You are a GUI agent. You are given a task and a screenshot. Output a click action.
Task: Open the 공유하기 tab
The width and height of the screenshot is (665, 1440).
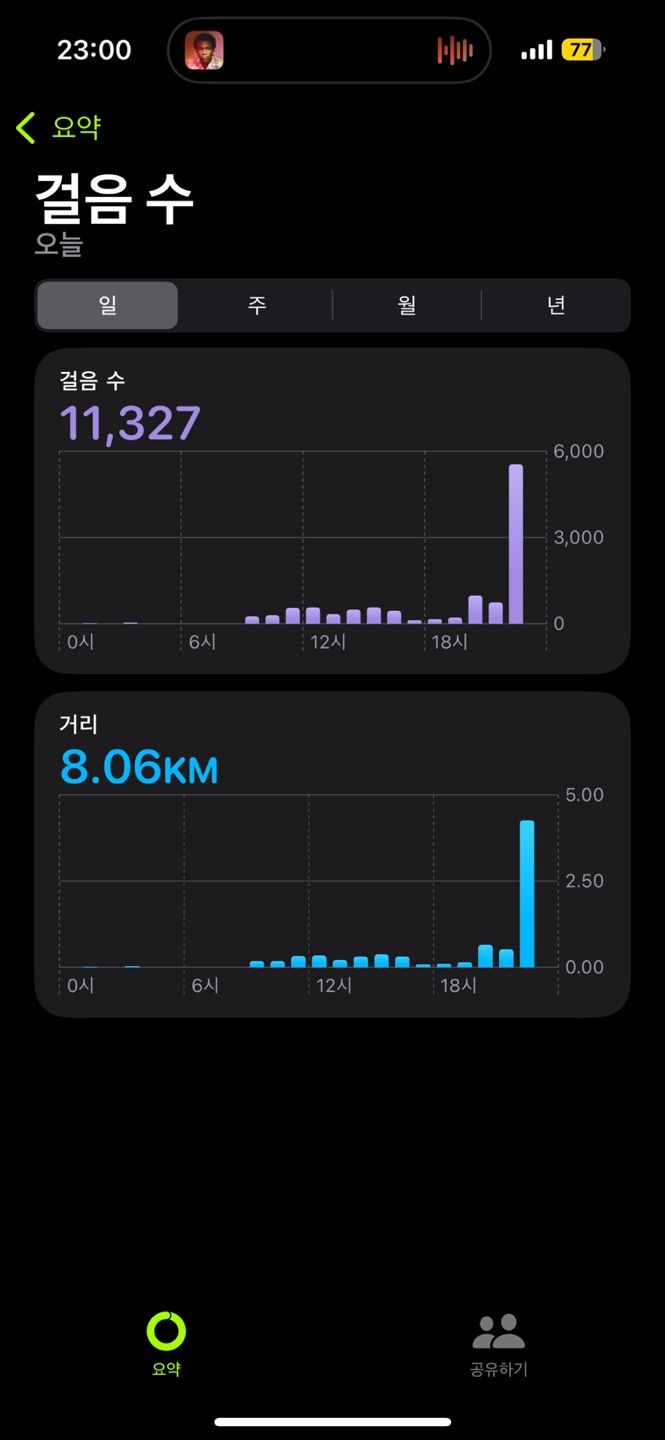498,1342
